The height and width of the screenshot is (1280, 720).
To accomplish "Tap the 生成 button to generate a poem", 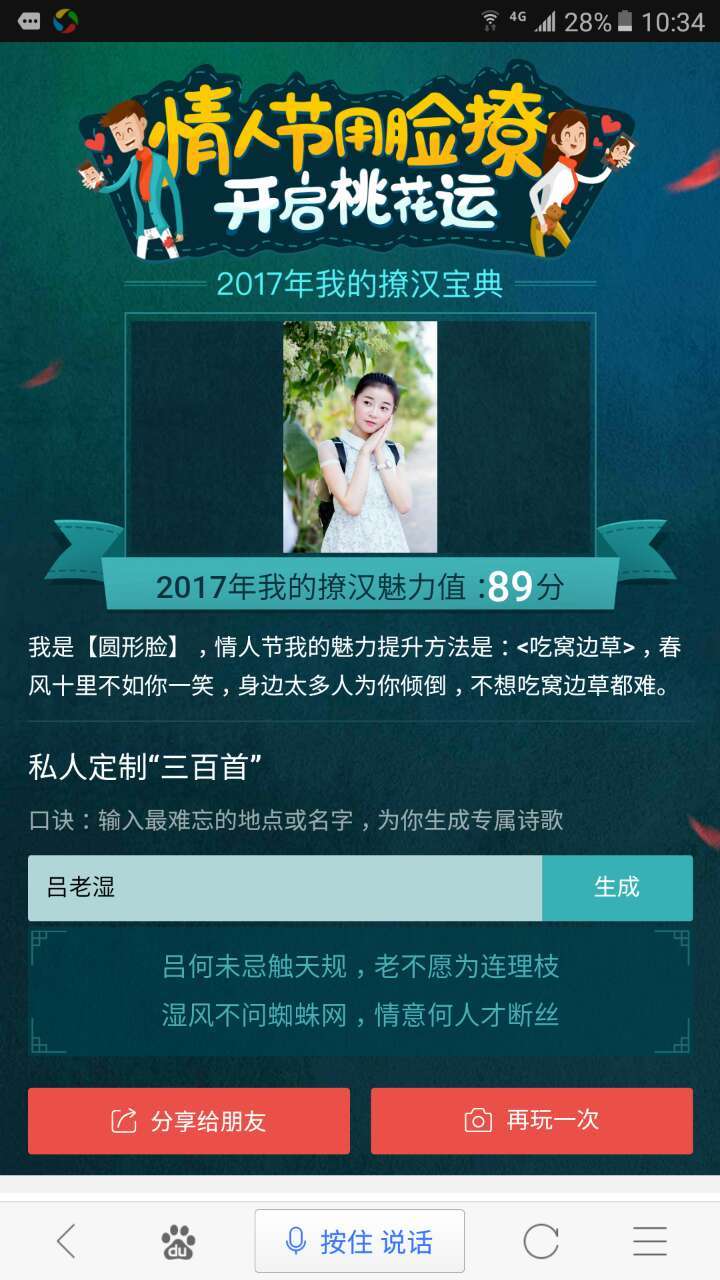I will pyautogui.click(x=617, y=888).
